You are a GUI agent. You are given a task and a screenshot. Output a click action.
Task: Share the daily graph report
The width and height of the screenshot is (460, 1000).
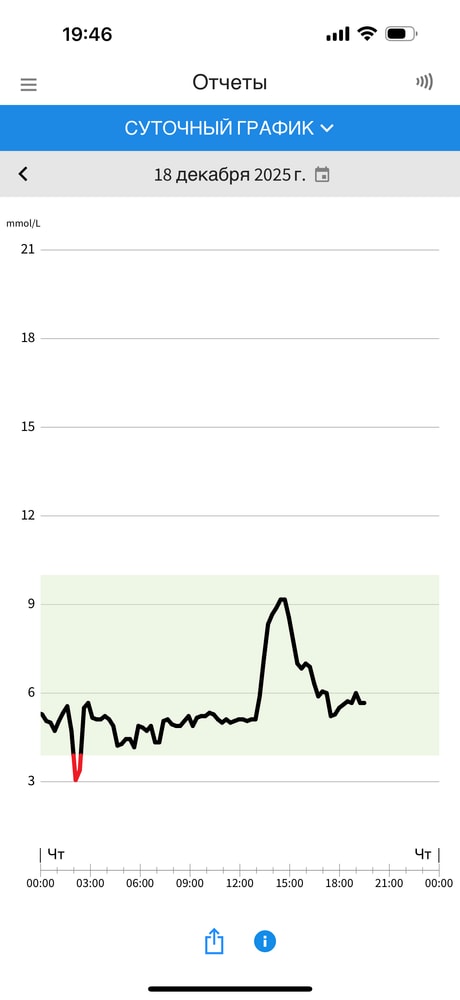coord(214,941)
